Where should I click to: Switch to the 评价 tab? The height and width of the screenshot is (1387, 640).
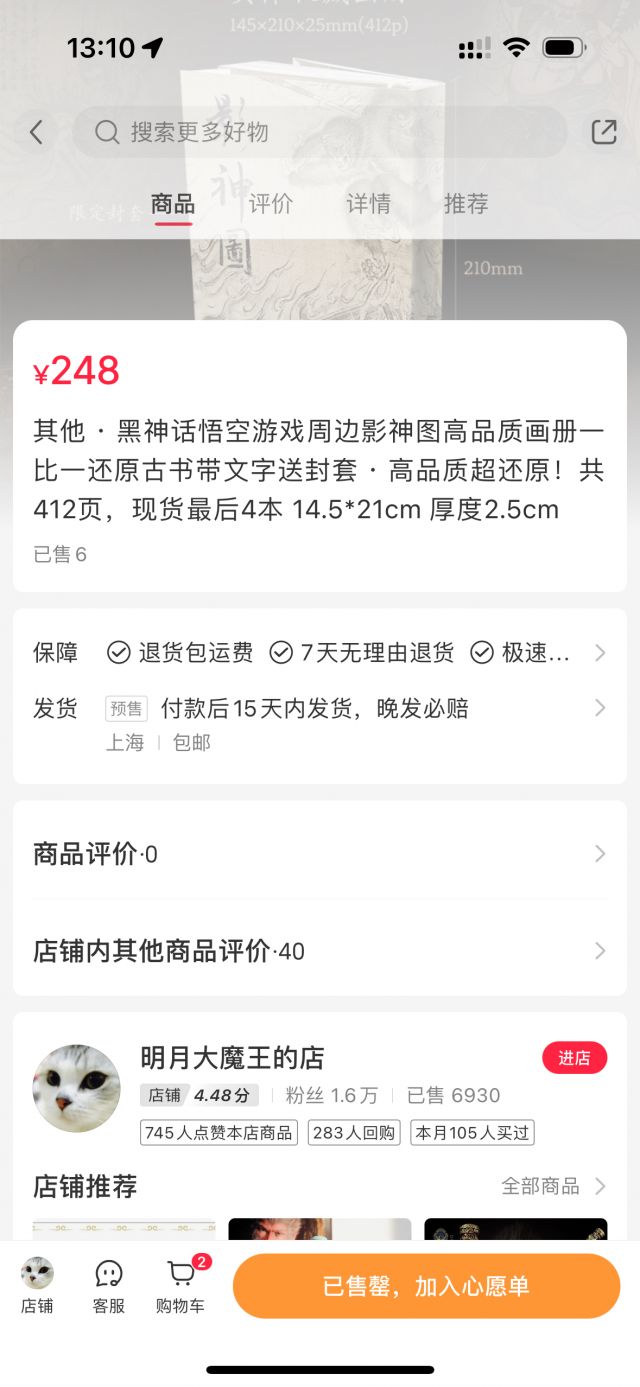pyautogui.click(x=270, y=204)
